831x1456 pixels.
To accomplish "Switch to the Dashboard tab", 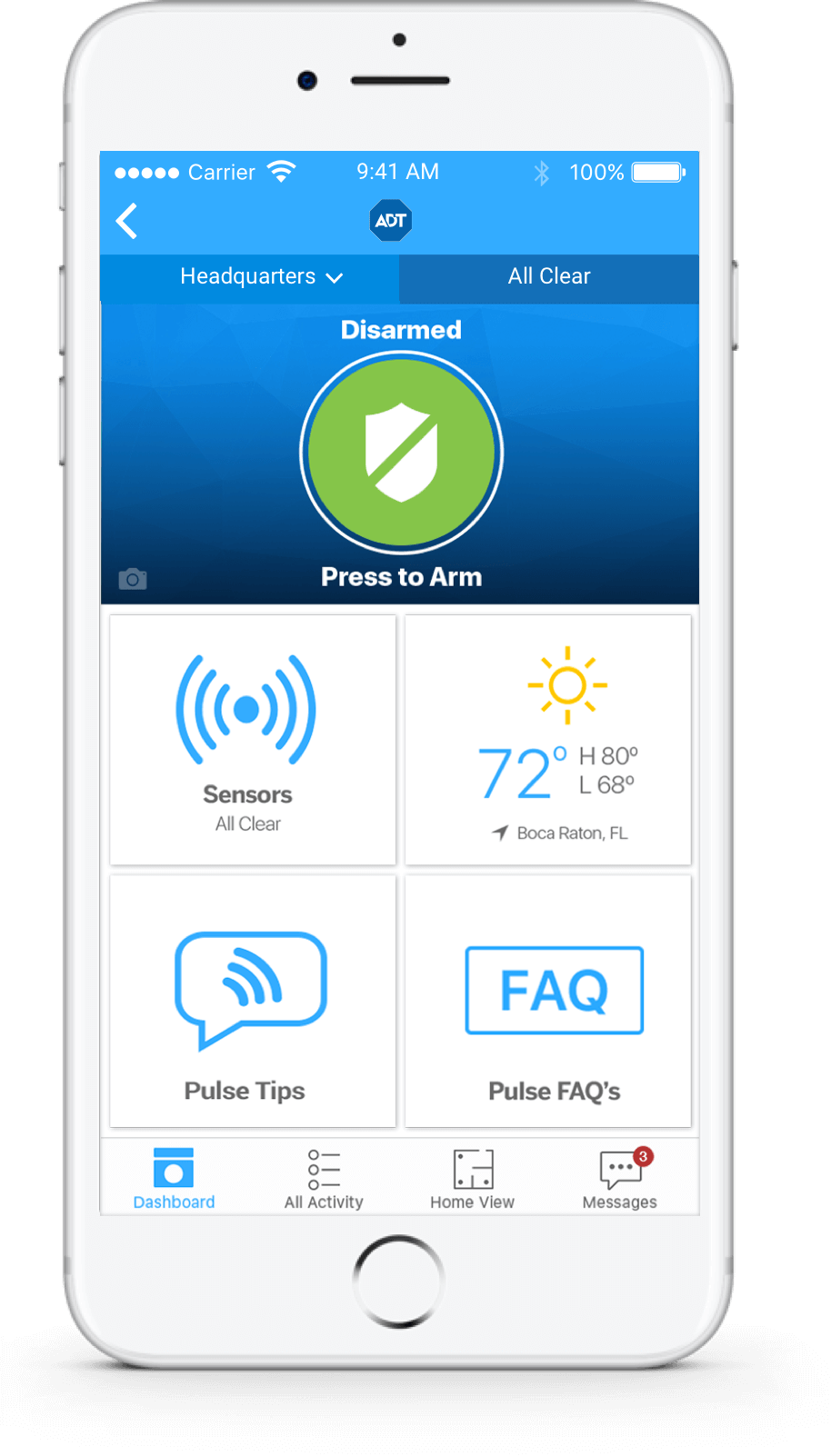I will coord(174,1179).
